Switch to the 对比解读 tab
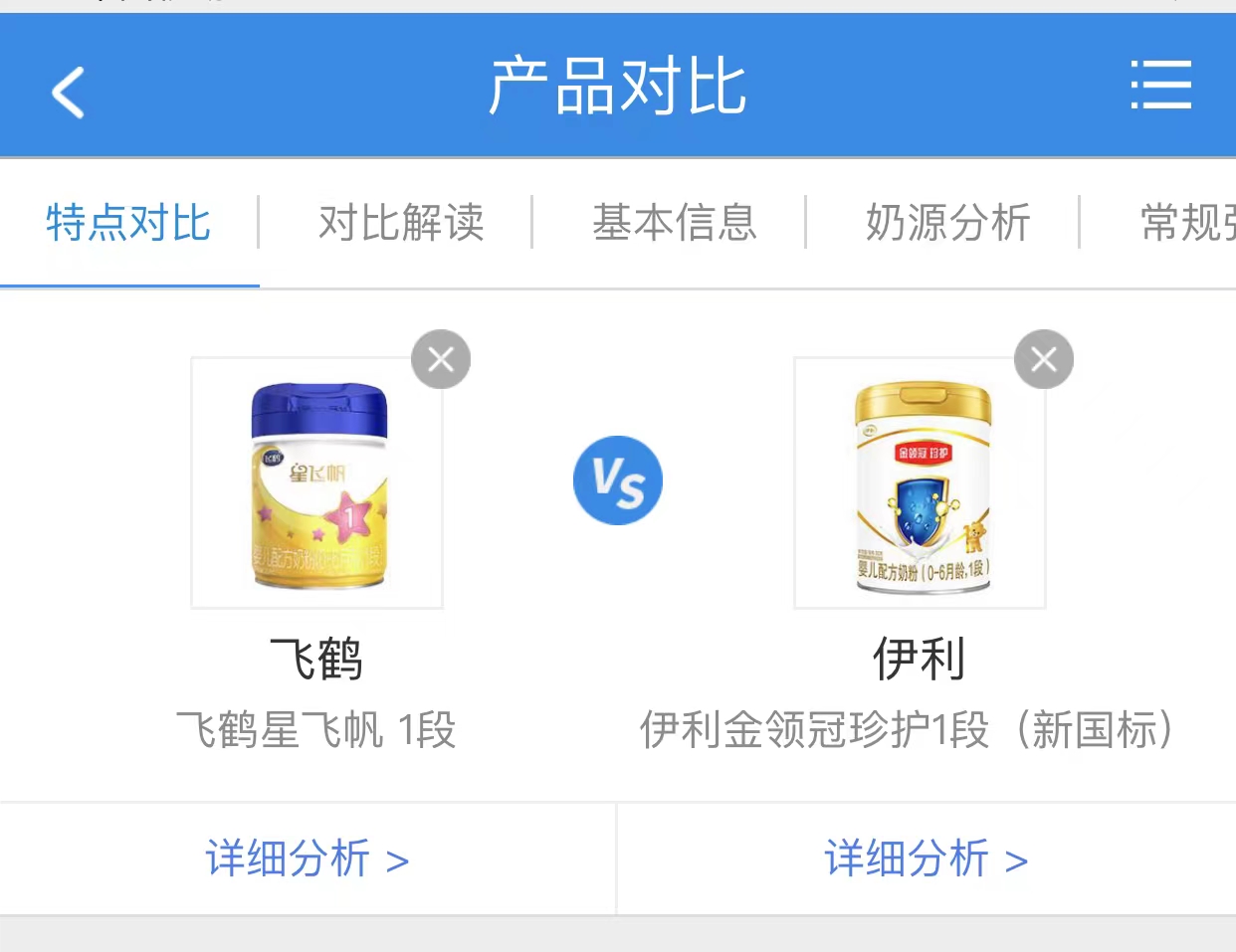Image resolution: width=1236 pixels, height=952 pixels. click(401, 223)
